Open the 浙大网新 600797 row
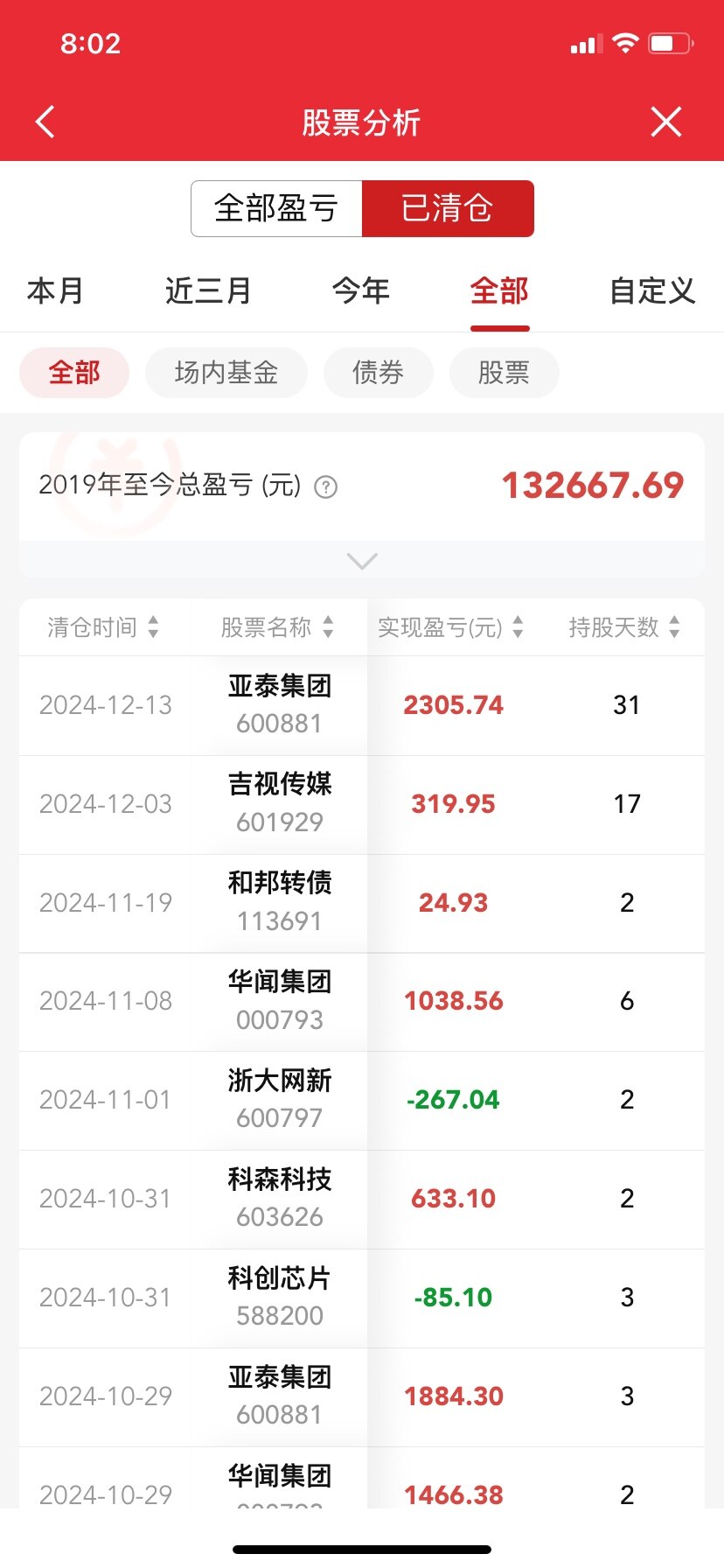Image resolution: width=724 pixels, height=1568 pixels. [x=362, y=1101]
